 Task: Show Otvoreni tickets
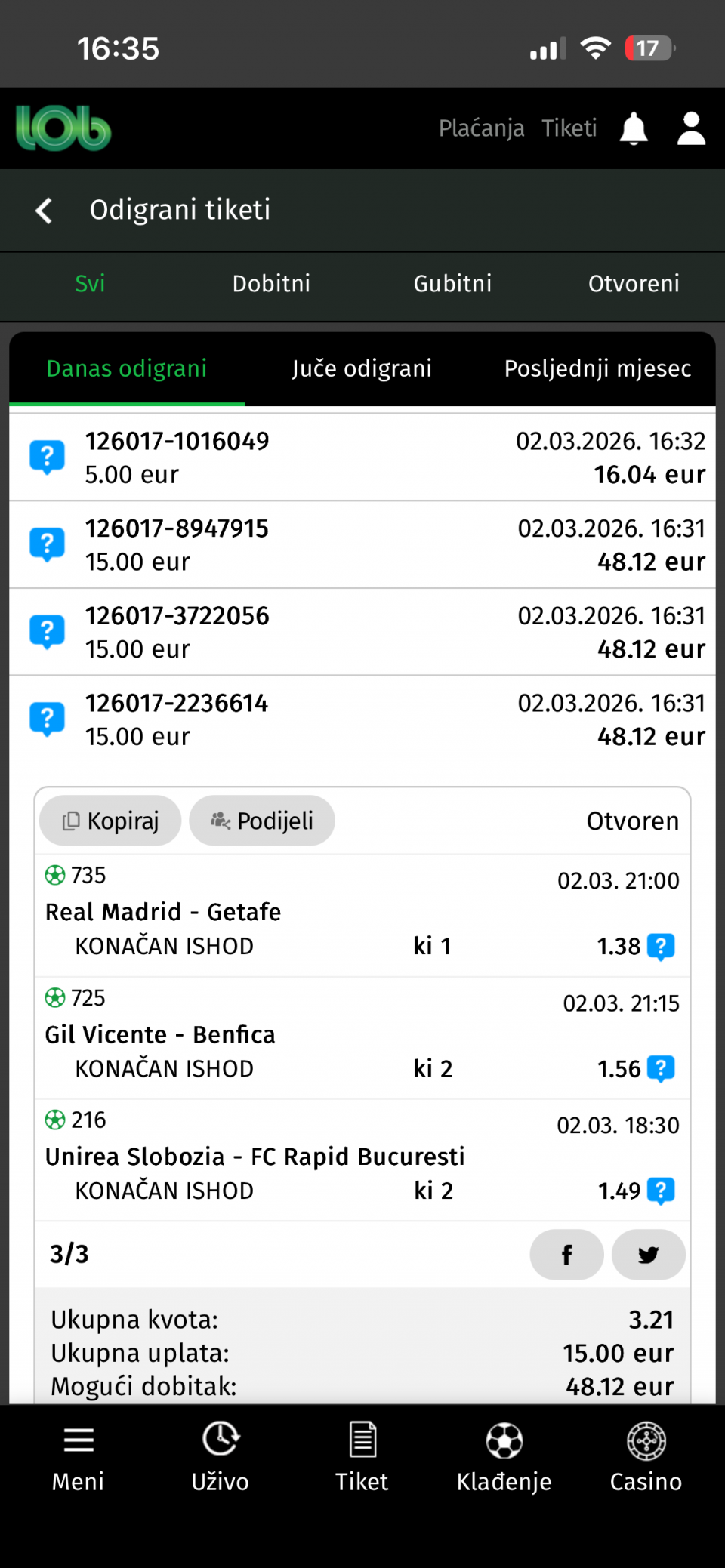(634, 284)
